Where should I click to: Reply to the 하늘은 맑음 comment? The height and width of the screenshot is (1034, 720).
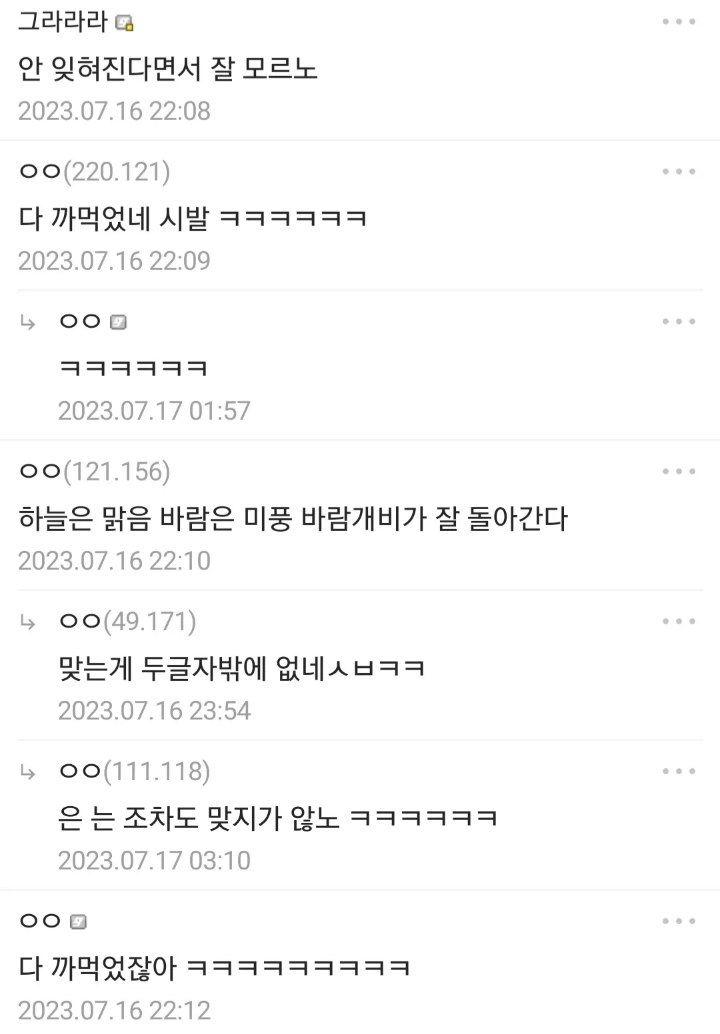pos(293,519)
